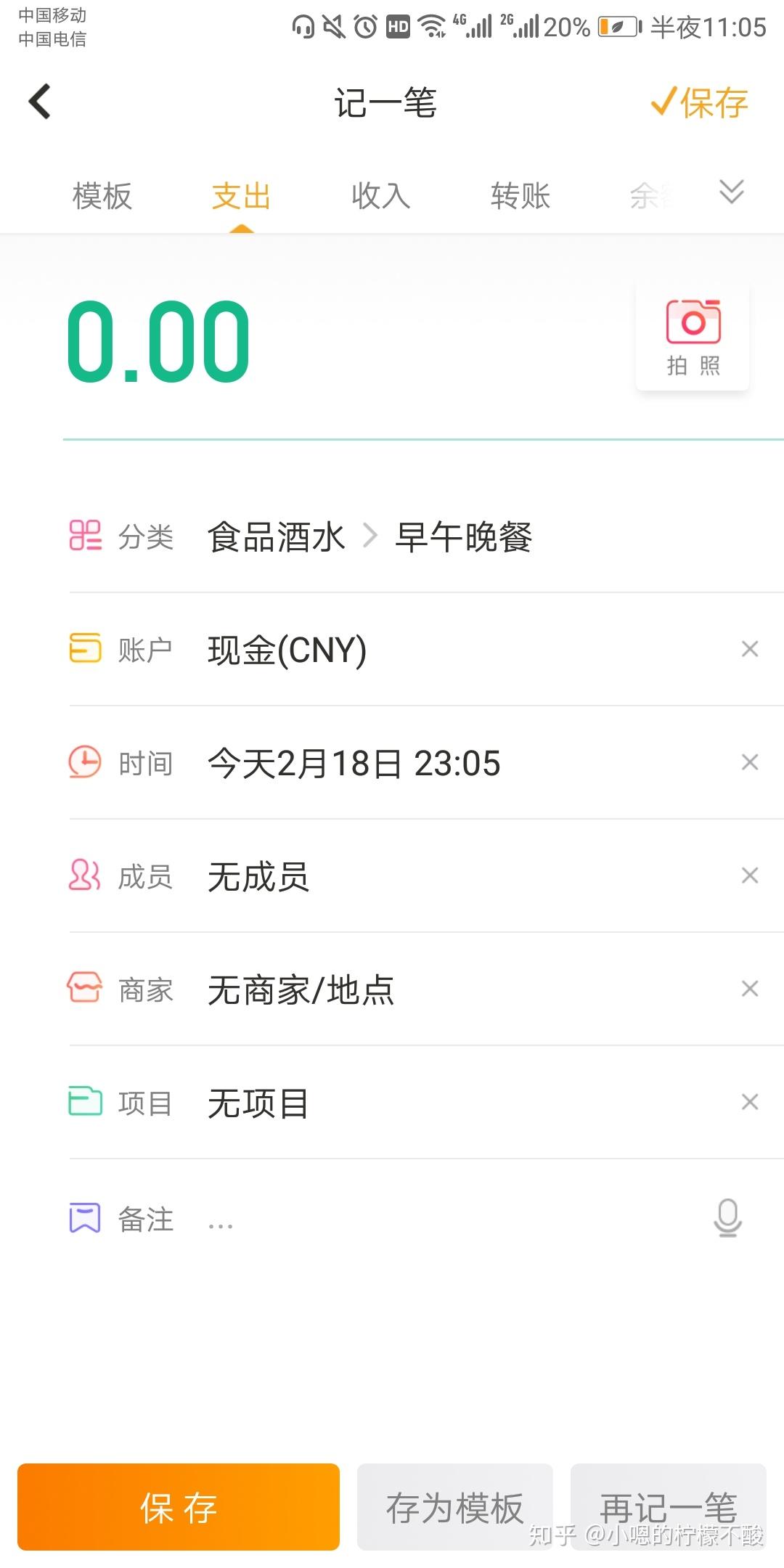Select the 支出 tab
This screenshot has height=1568, width=784.
click(241, 196)
